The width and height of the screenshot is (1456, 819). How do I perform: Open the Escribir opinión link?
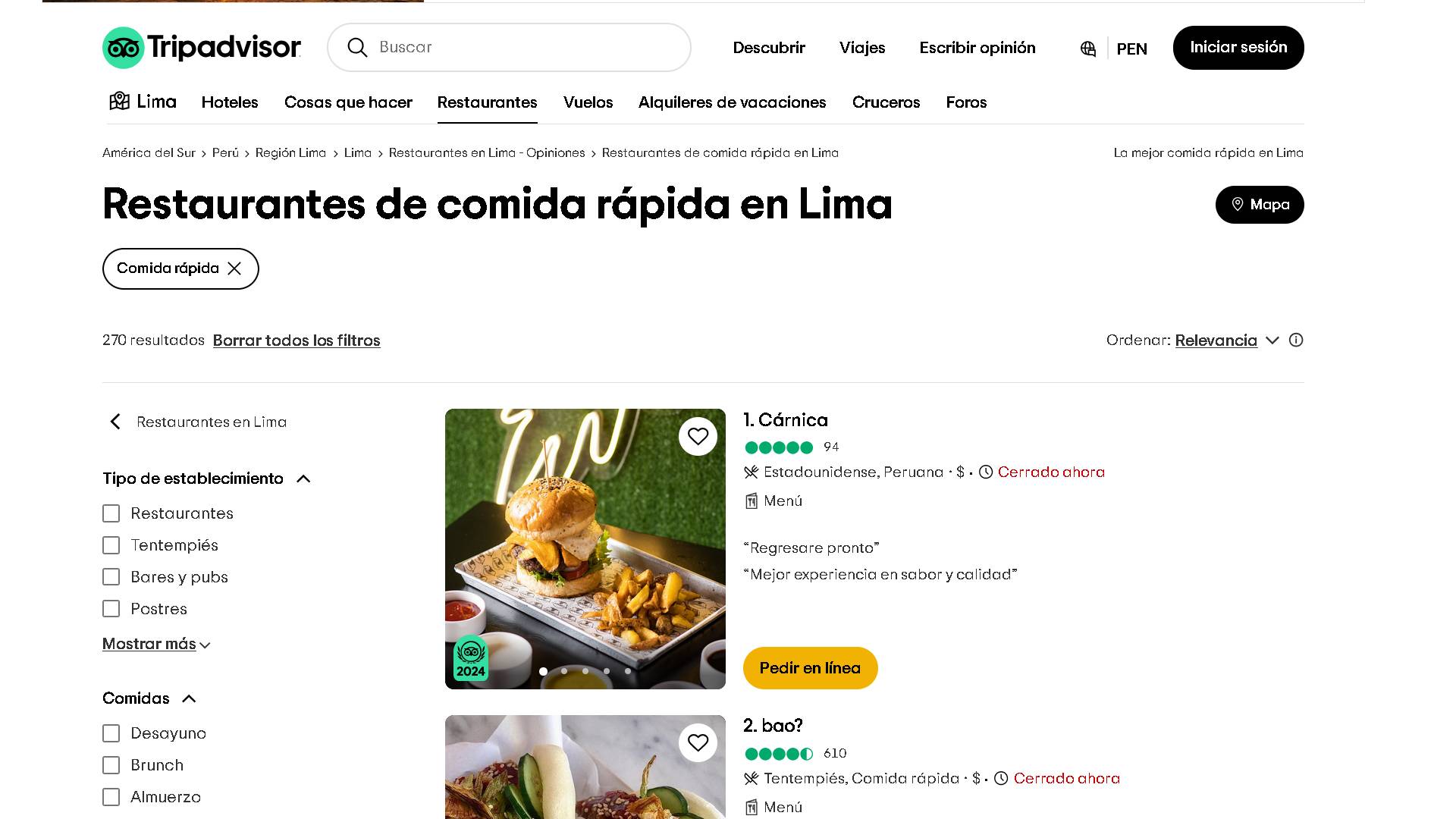[977, 48]
